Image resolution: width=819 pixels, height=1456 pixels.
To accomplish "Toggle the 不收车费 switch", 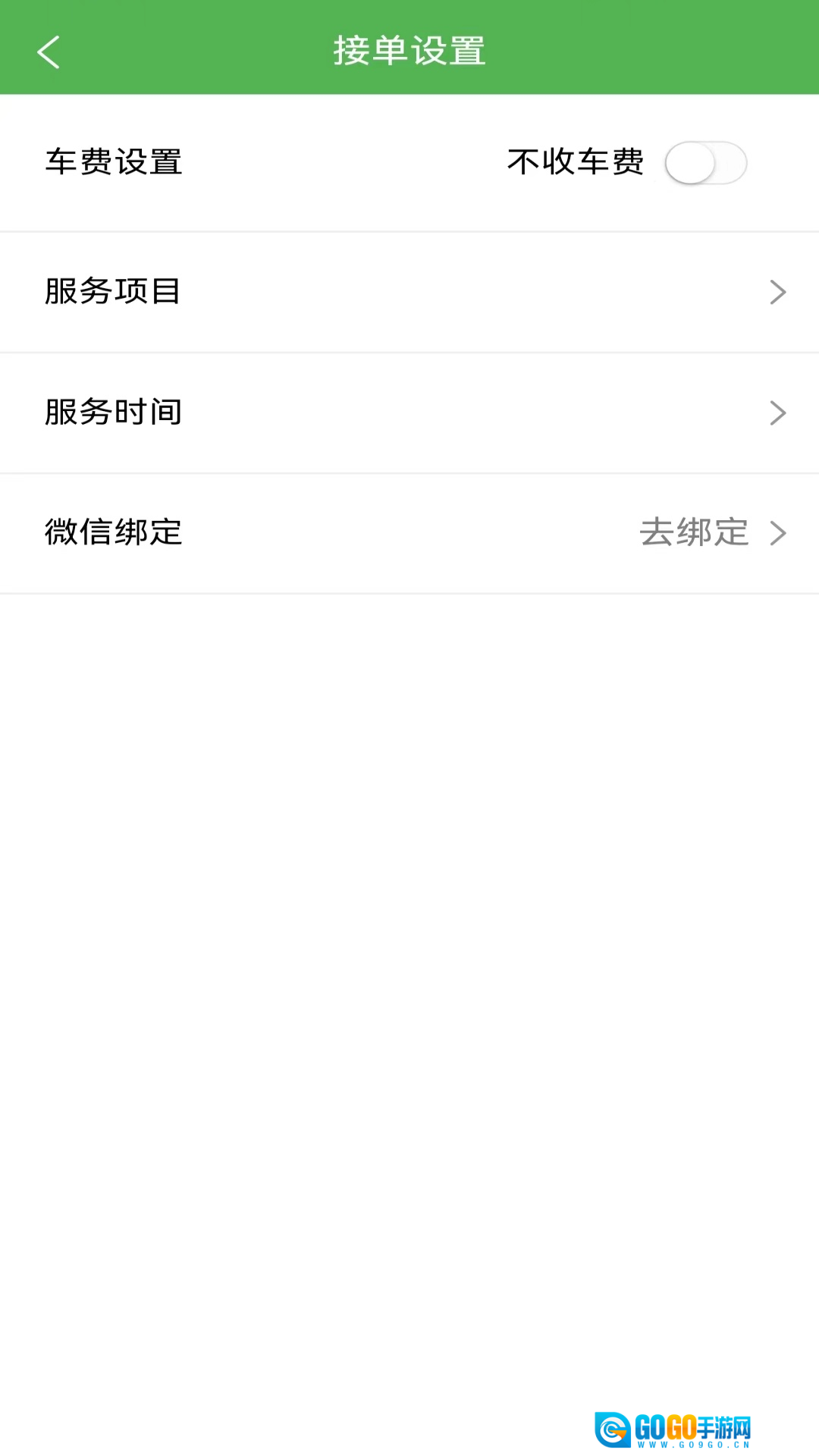I will [705, 163].
